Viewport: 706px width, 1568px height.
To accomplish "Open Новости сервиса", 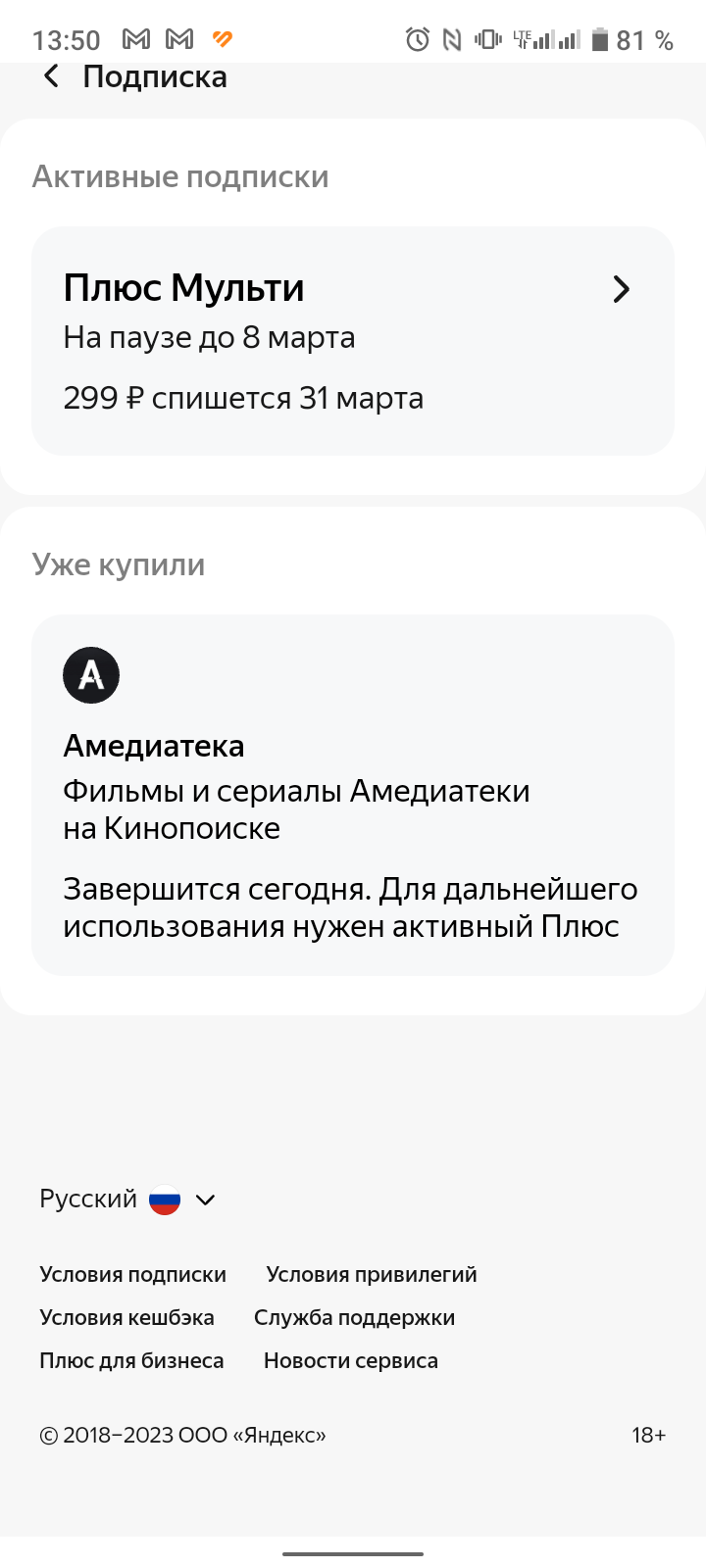I will (x=350, y=1360).
